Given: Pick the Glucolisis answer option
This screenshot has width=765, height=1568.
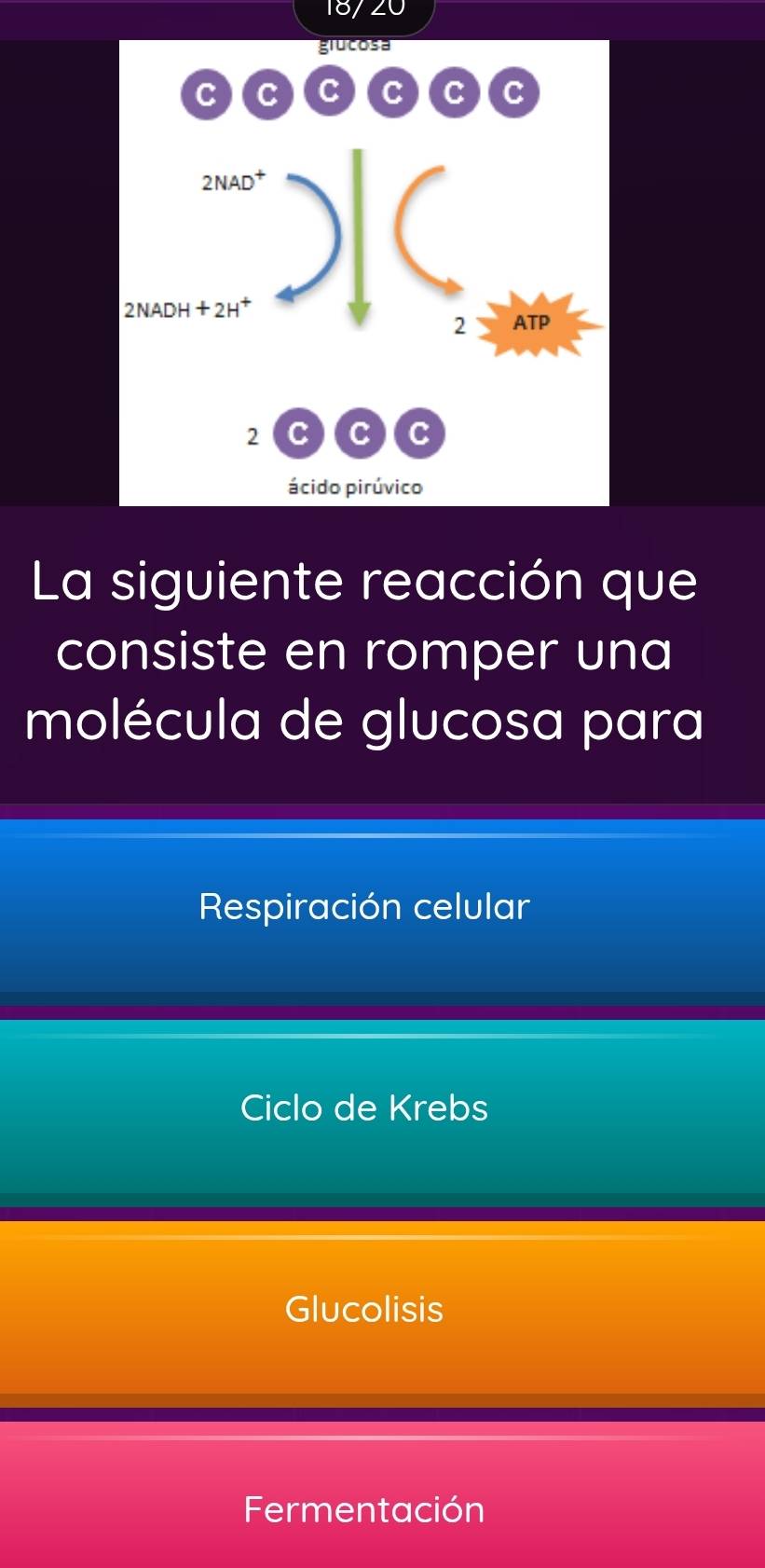Looking at the screenshot, I should coord(364,1310).
